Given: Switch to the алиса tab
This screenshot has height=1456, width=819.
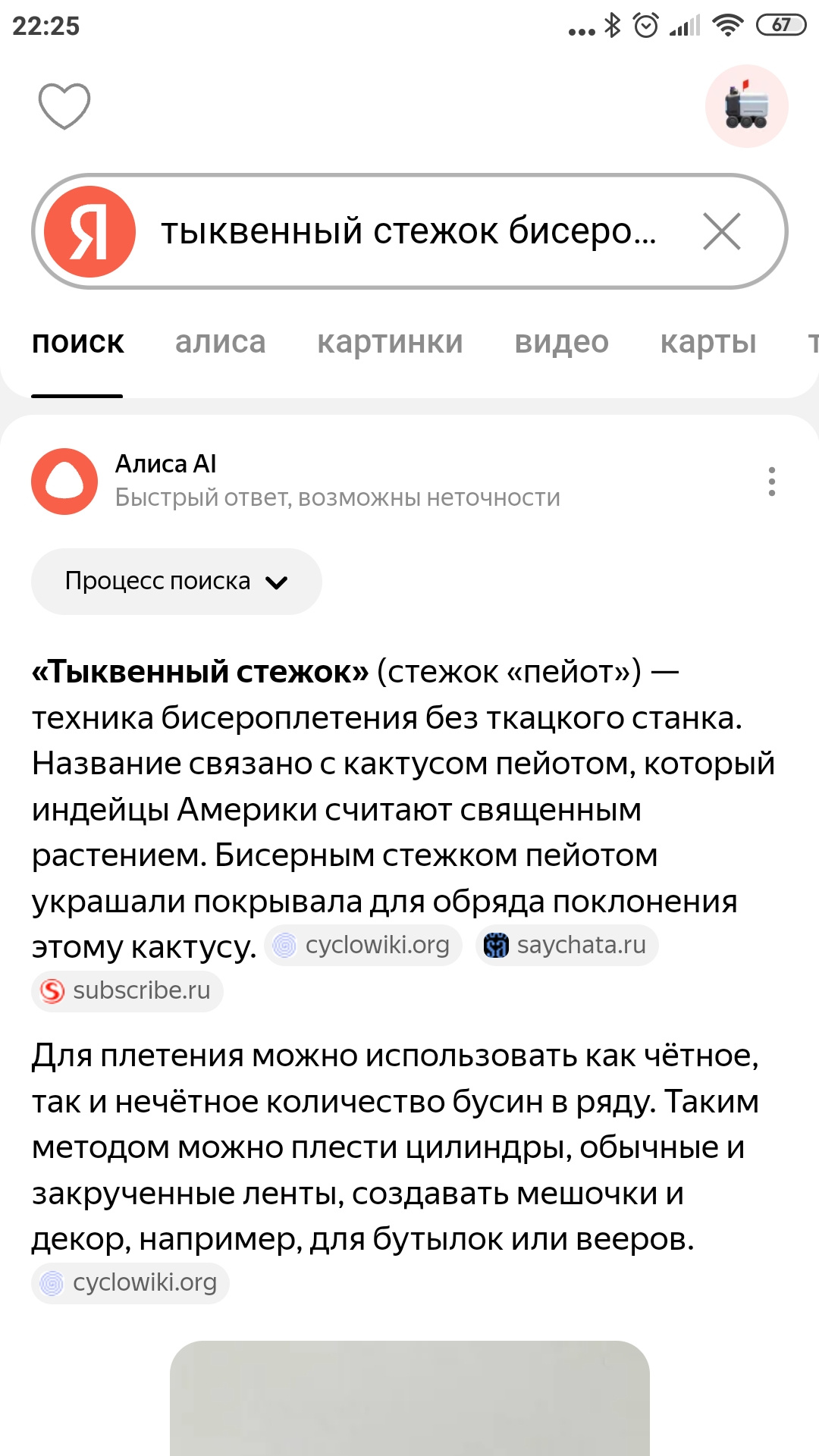Looking at the screenshot, I should 220,343.
